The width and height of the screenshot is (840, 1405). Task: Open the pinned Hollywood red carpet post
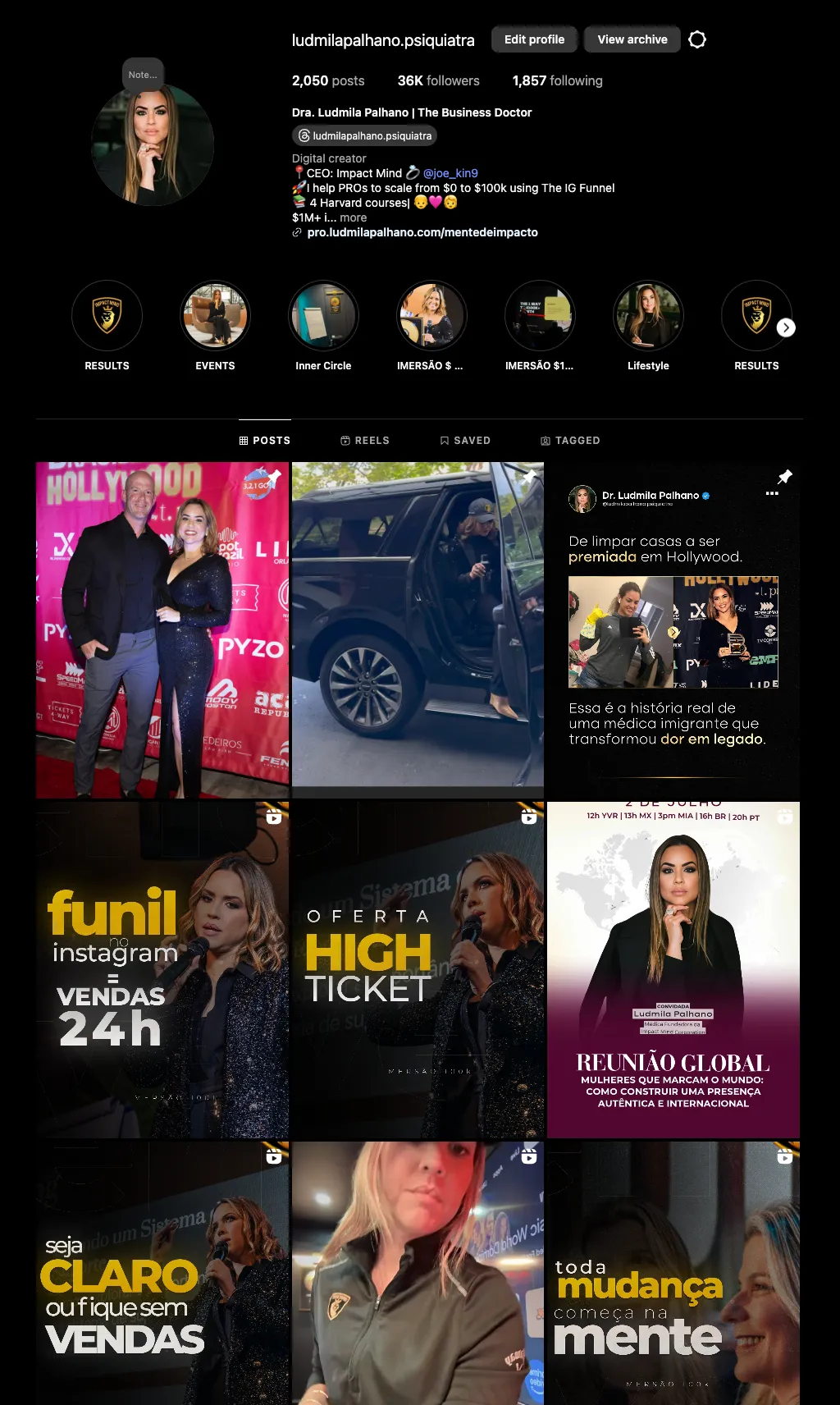tap(162, 630)
